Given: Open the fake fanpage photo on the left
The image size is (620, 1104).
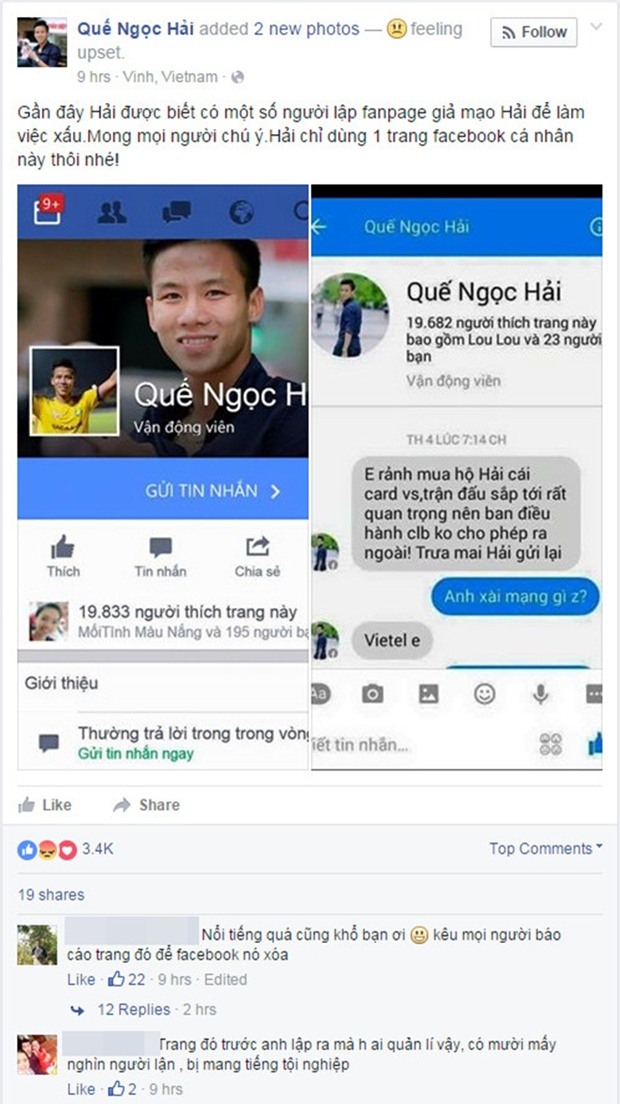Looking at the screenshot, I should [163, 477].
